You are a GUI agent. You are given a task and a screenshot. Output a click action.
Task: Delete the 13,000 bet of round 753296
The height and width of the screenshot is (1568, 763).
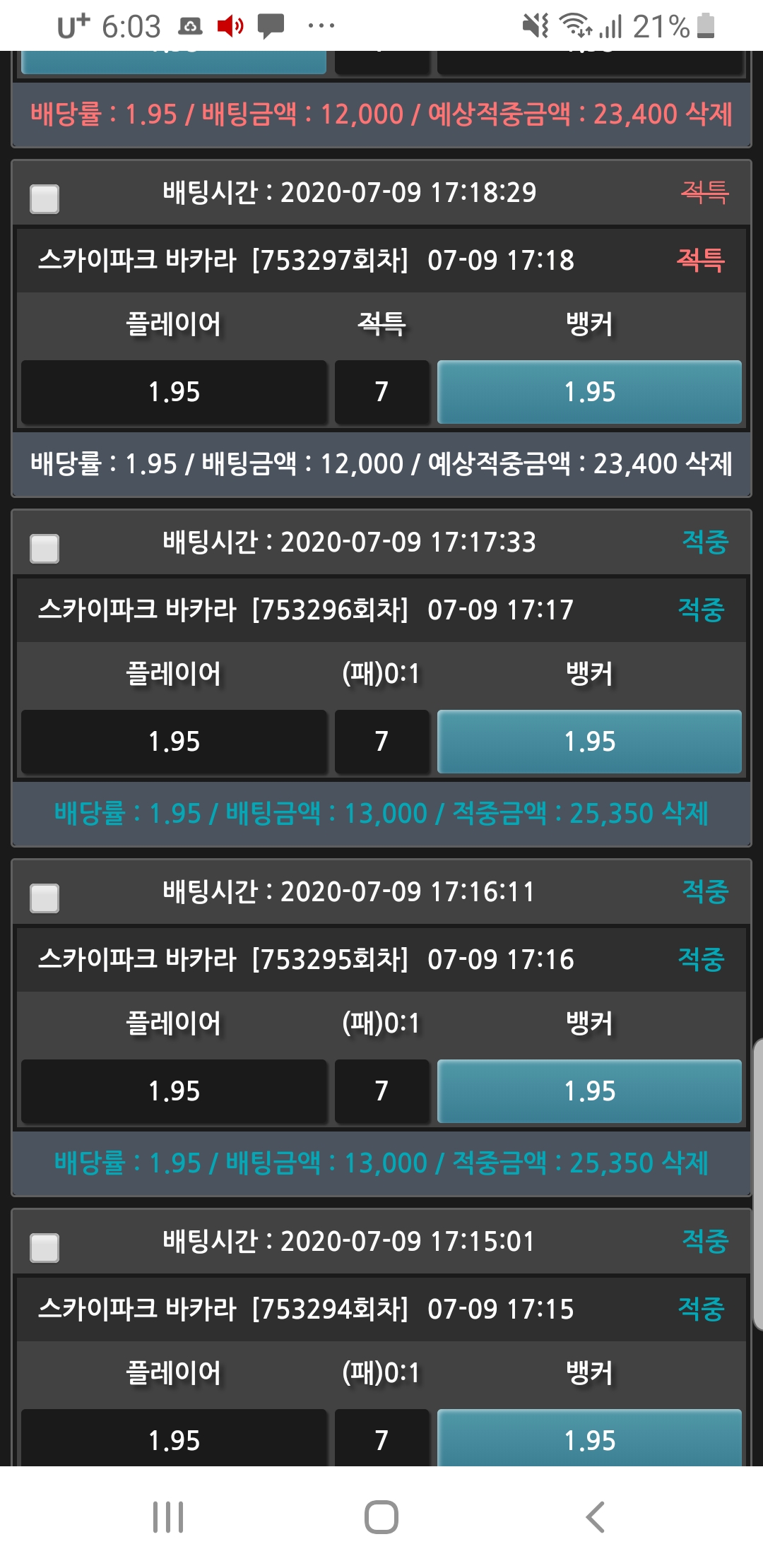tap(685, 814)
